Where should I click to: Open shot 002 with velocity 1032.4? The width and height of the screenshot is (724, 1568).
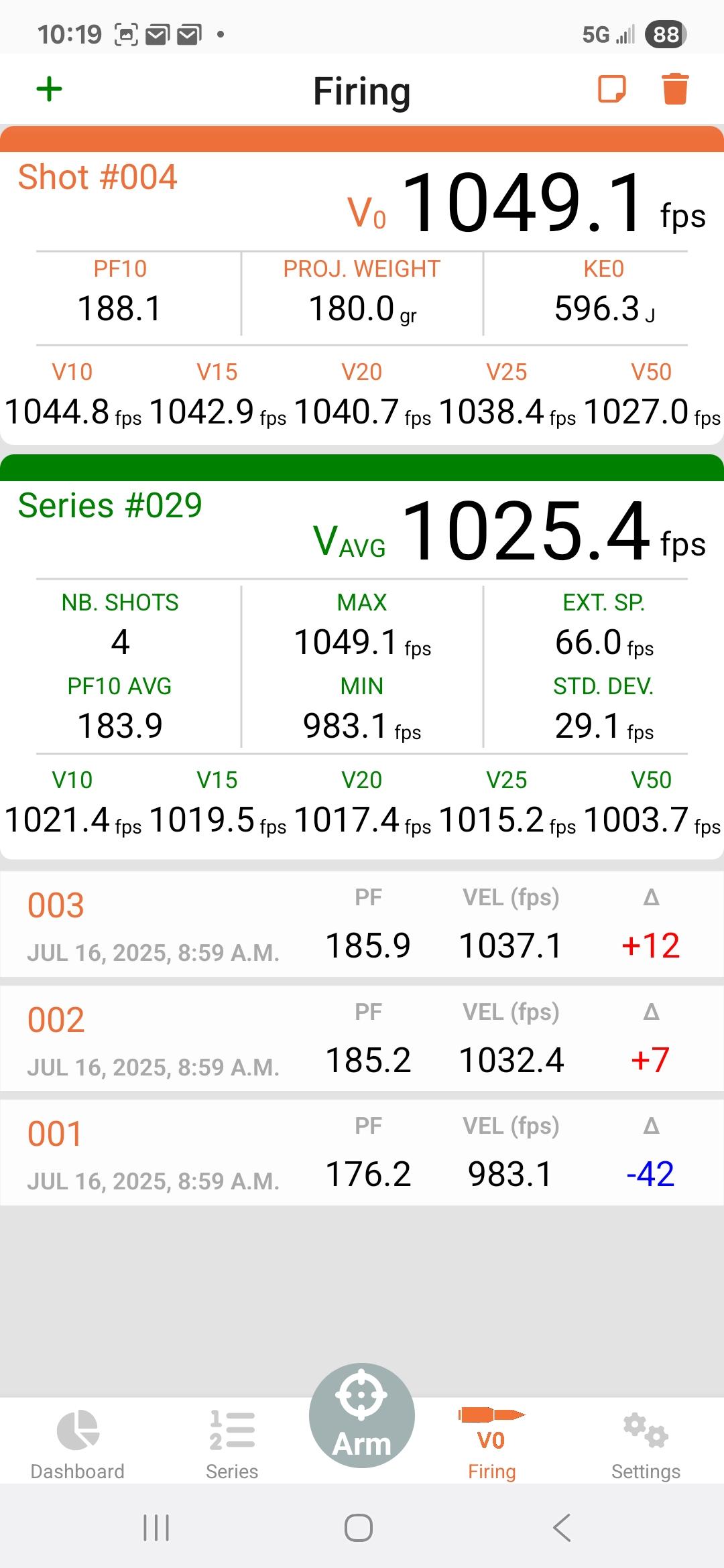[362, 1038]
